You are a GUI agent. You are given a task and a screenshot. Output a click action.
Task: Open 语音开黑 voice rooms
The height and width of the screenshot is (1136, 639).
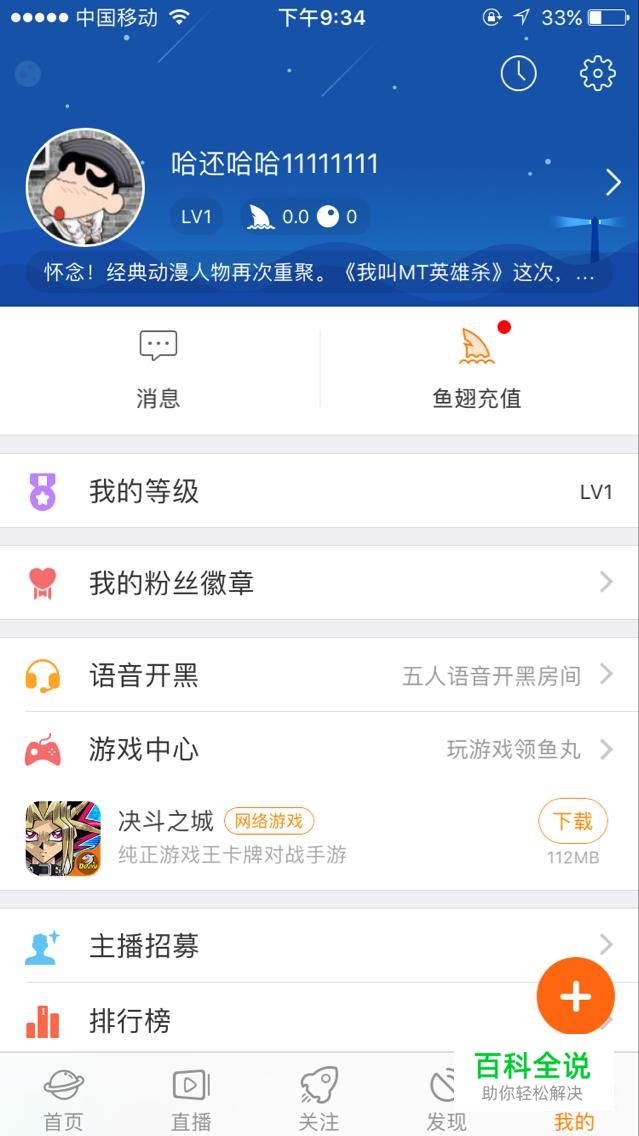(320, 675)
